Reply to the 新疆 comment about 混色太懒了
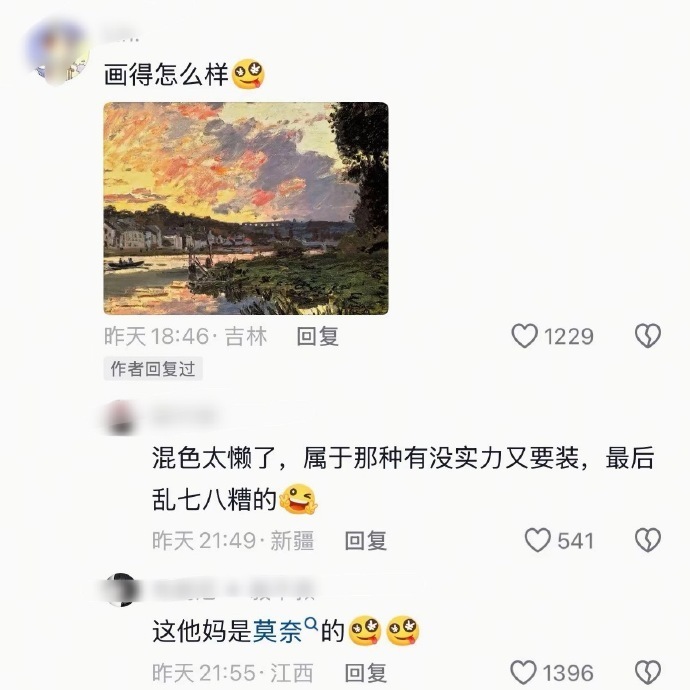The height and width of the screenshot is (690, 690). [366, 541]
